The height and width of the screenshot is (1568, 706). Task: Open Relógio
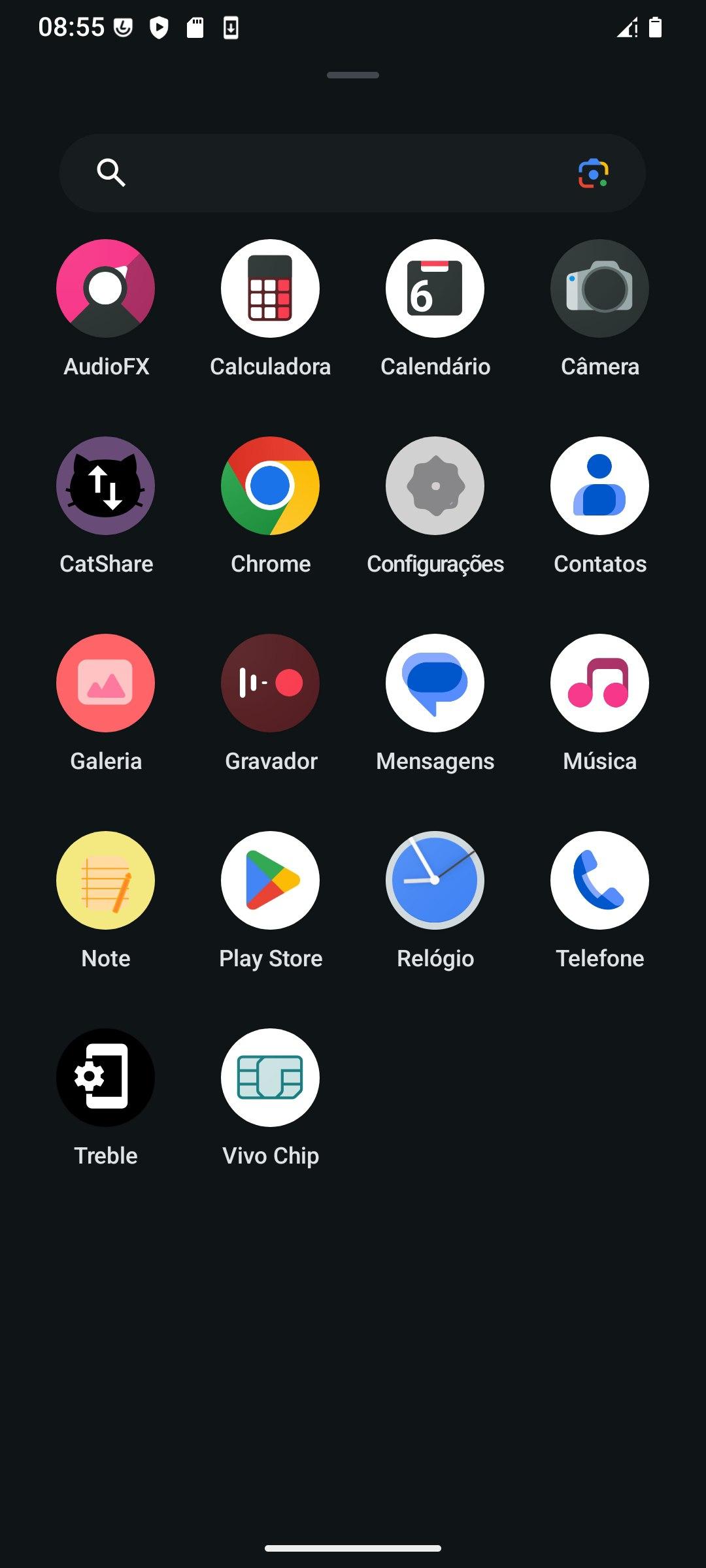pyautogui.click(x=435, y=881)
